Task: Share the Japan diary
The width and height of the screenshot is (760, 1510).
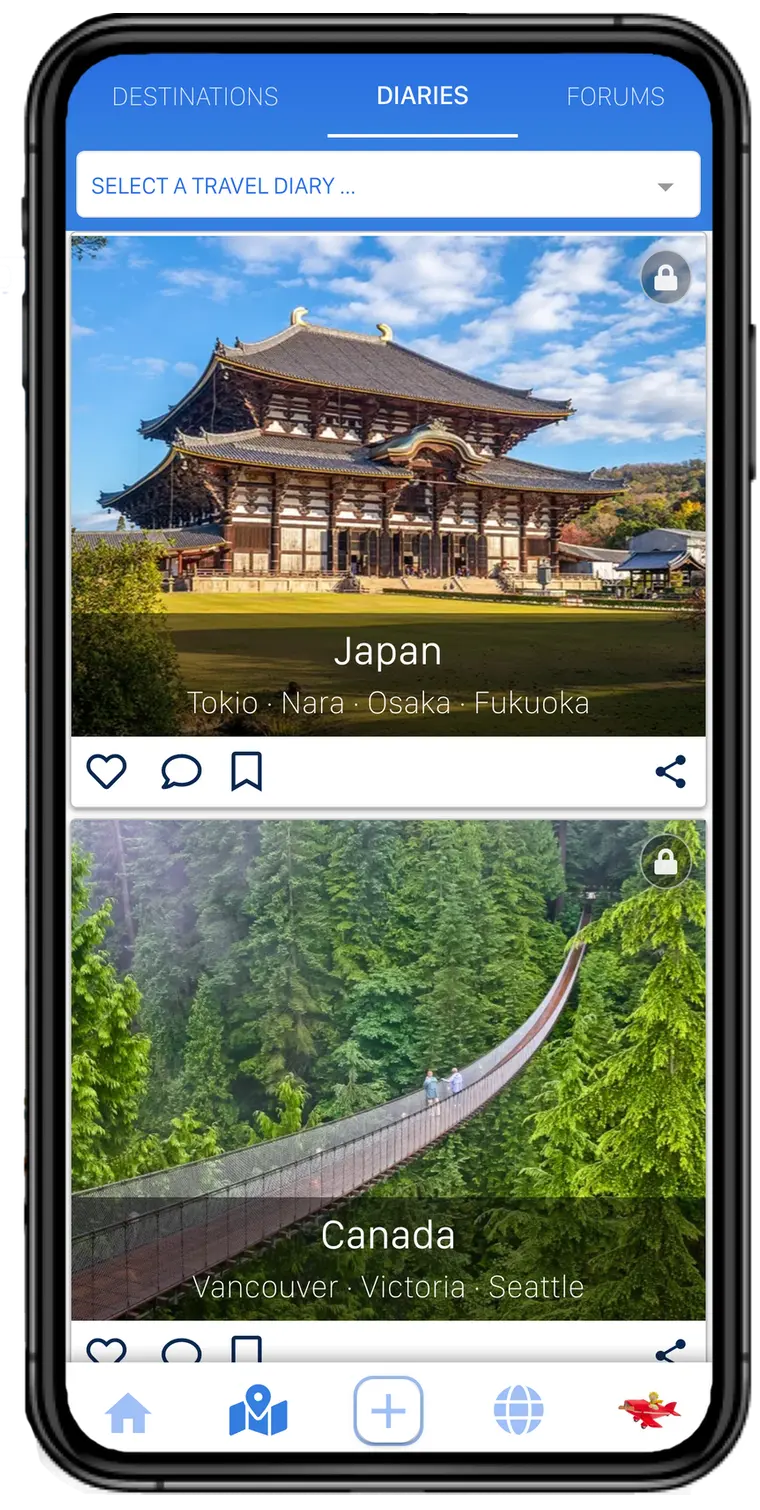Action: (x=670, y=772)
